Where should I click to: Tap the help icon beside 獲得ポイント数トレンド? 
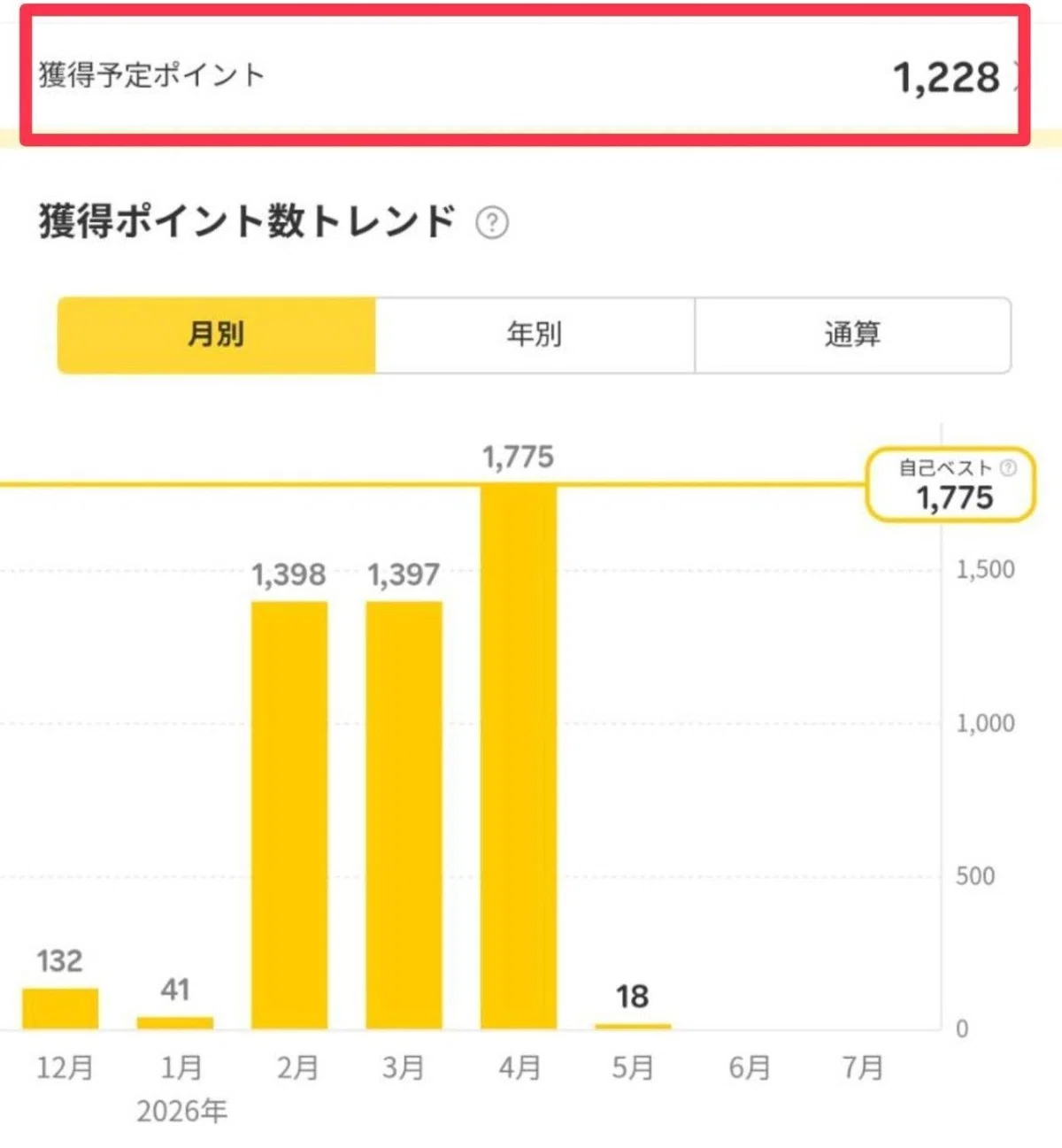(492, 222)
